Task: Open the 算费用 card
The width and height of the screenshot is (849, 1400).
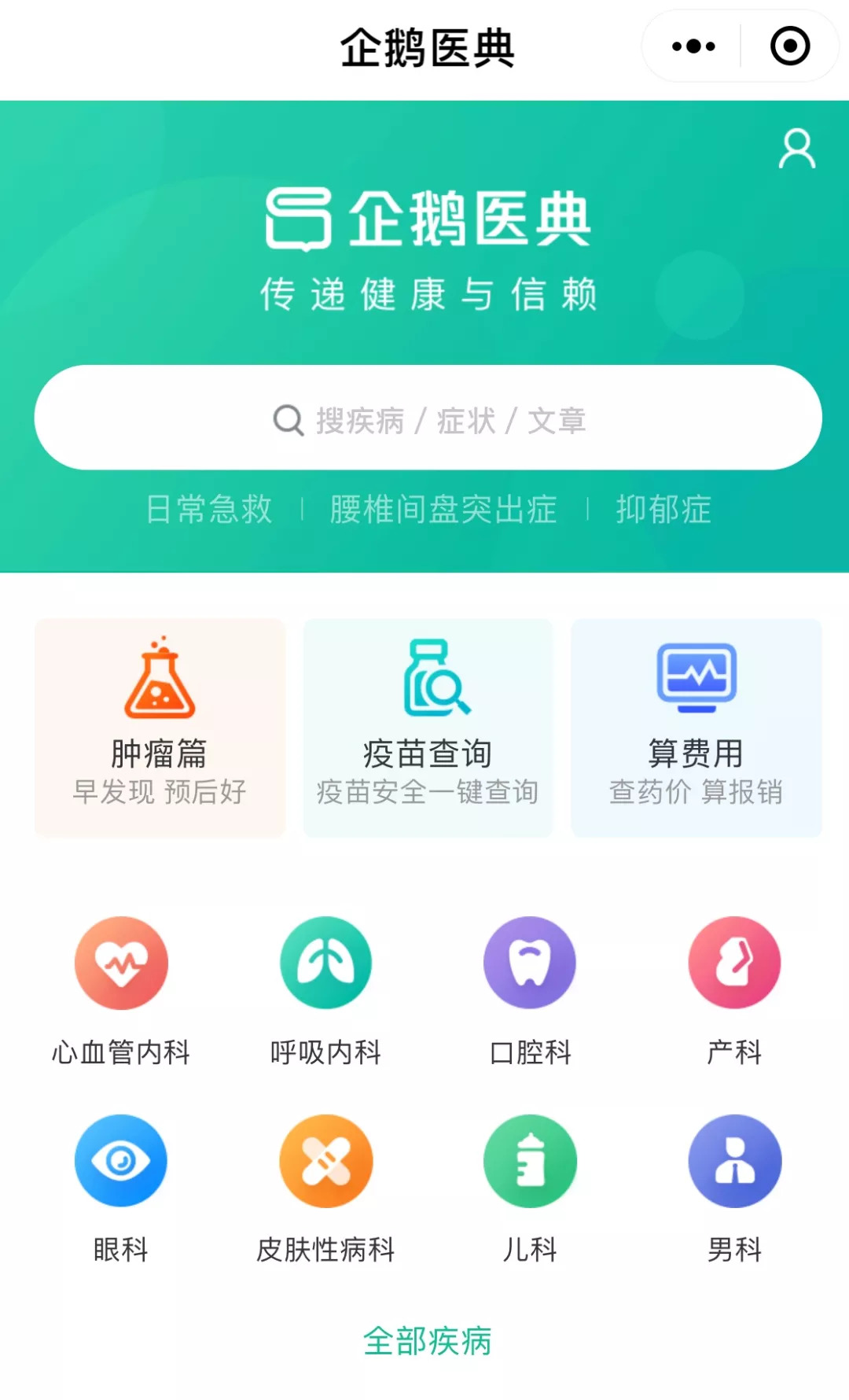Action: pos(696,728)
